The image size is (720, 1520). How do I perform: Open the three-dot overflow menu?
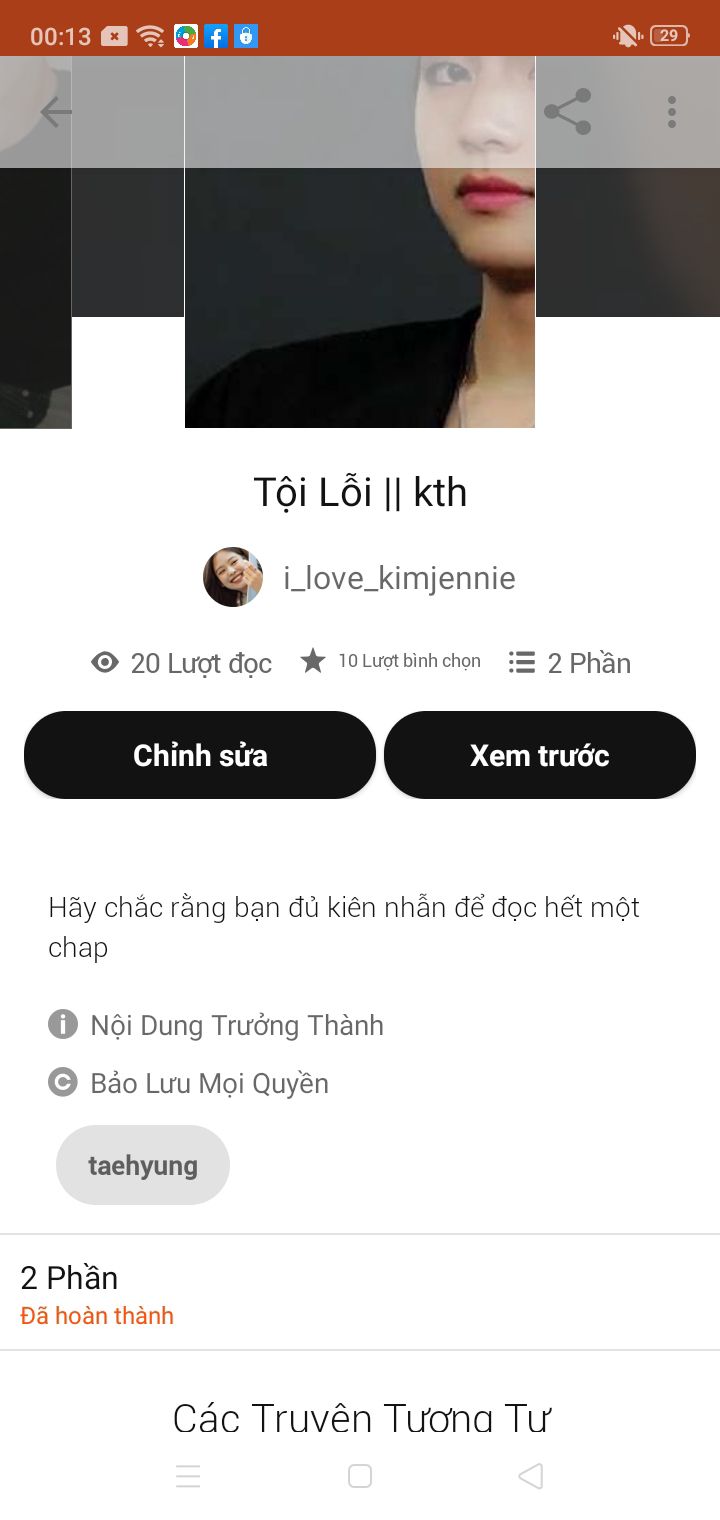pos(672,112)
